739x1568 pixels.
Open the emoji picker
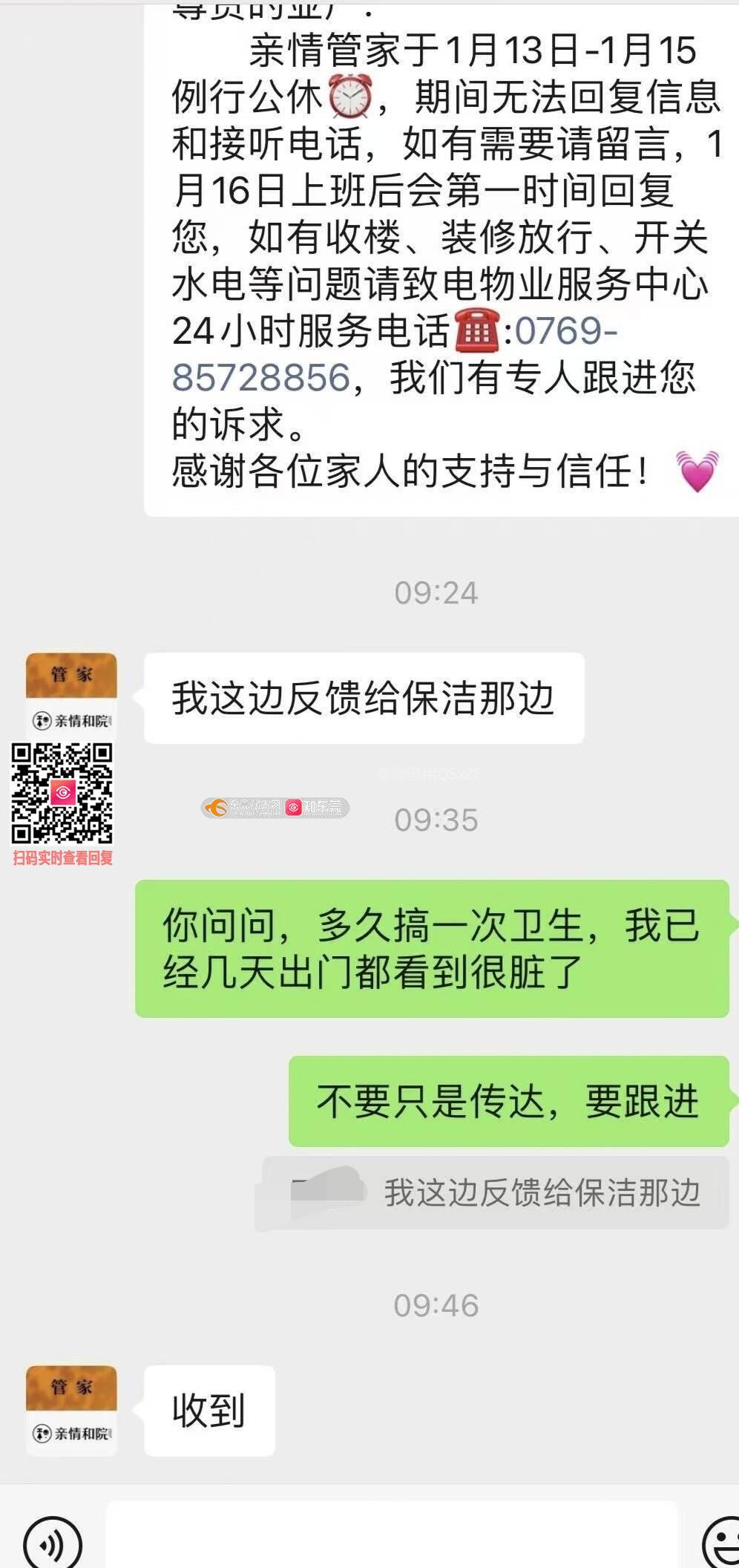click(x=721, y=1543)
